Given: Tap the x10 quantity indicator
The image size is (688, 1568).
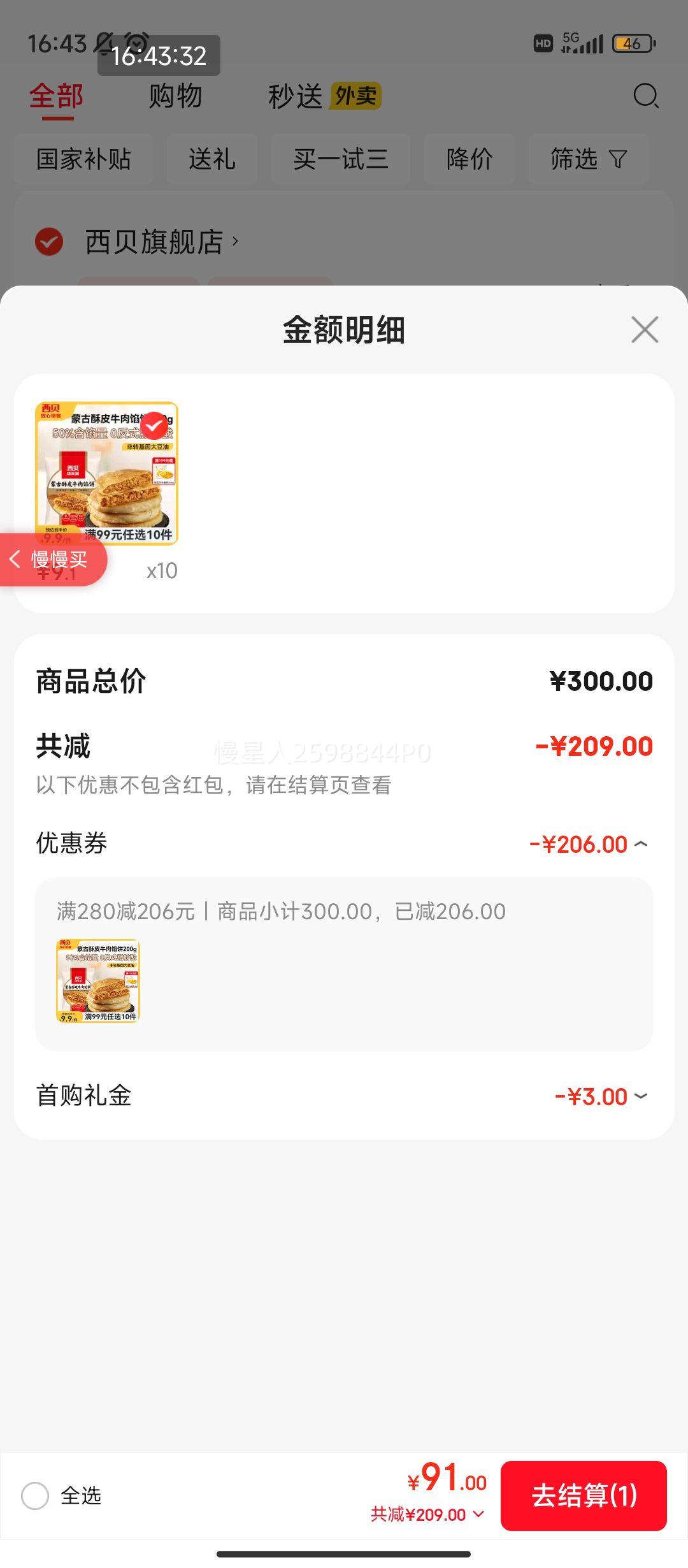Looking at the screenshot, I should point(161,570).
